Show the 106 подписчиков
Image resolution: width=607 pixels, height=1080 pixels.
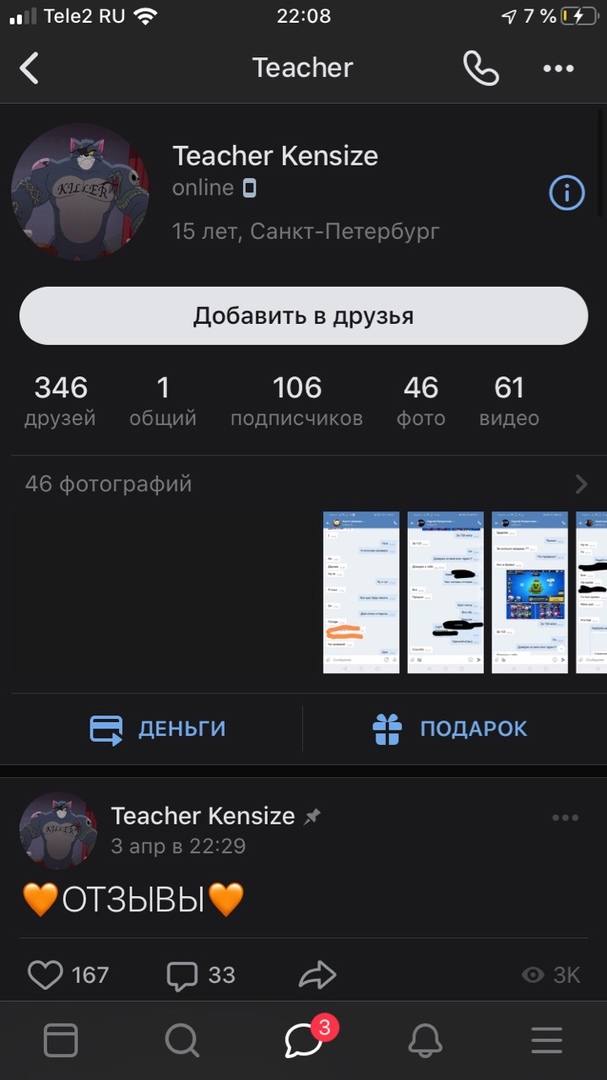point(297,401)
